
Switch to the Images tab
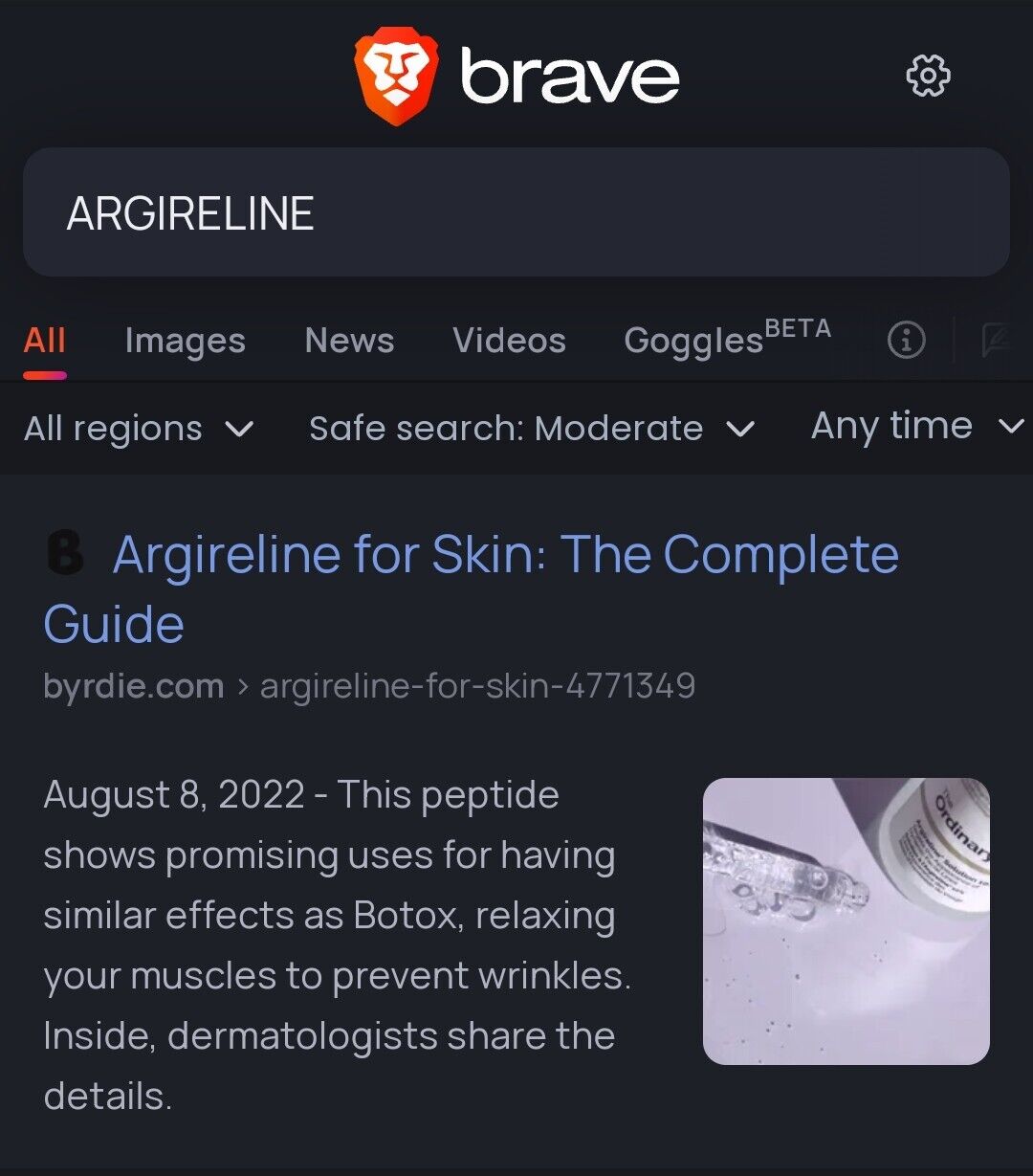185,341
